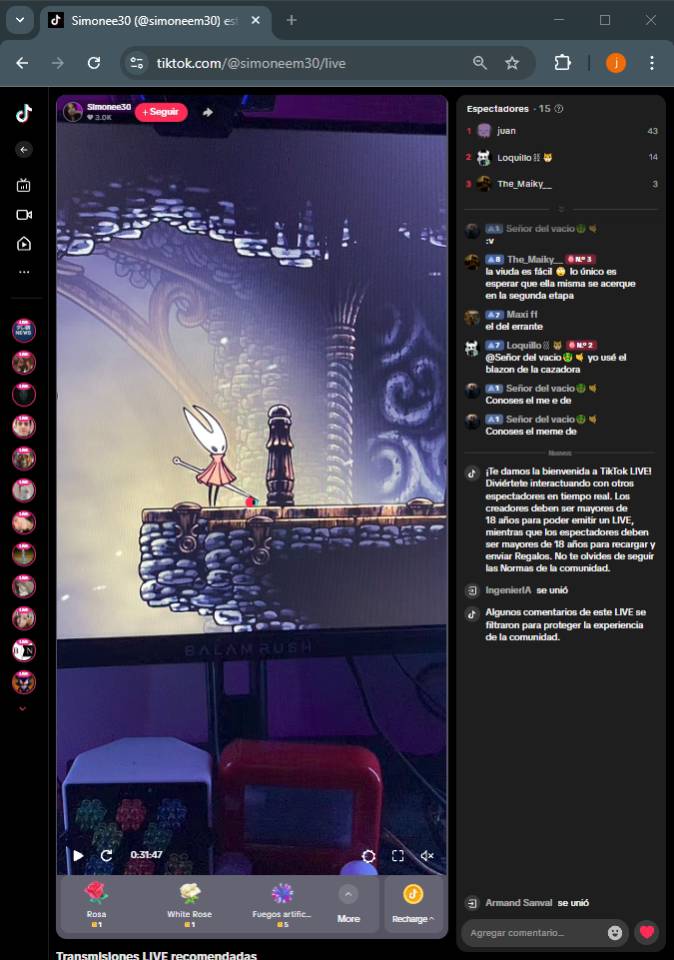This screenshot has width=674, height=960.
Task: Send a heart like to the stream
Action: 647,933
